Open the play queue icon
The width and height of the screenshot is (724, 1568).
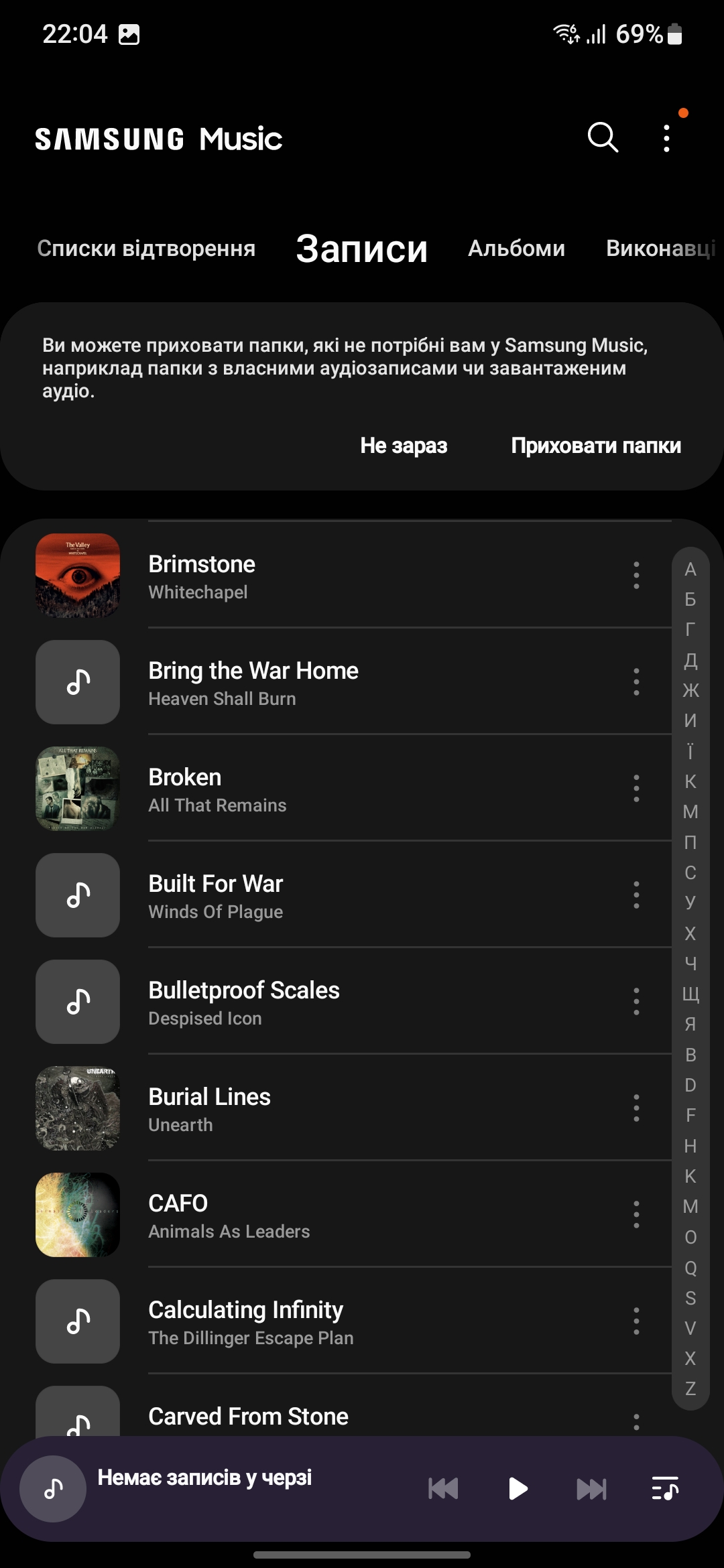(x=665, y=1489)
